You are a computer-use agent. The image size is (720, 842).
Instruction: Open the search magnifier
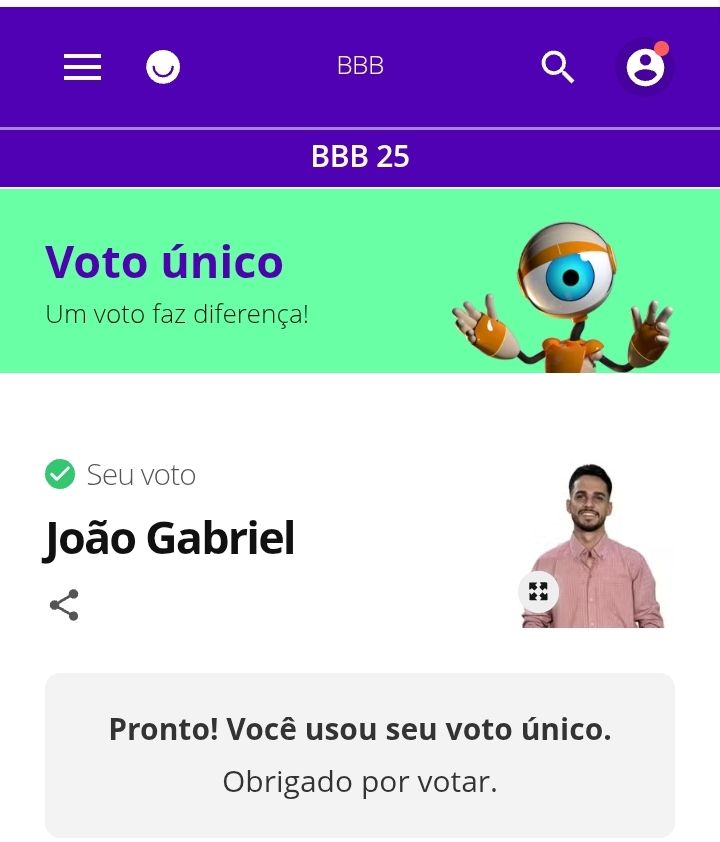tap(557, 67)
